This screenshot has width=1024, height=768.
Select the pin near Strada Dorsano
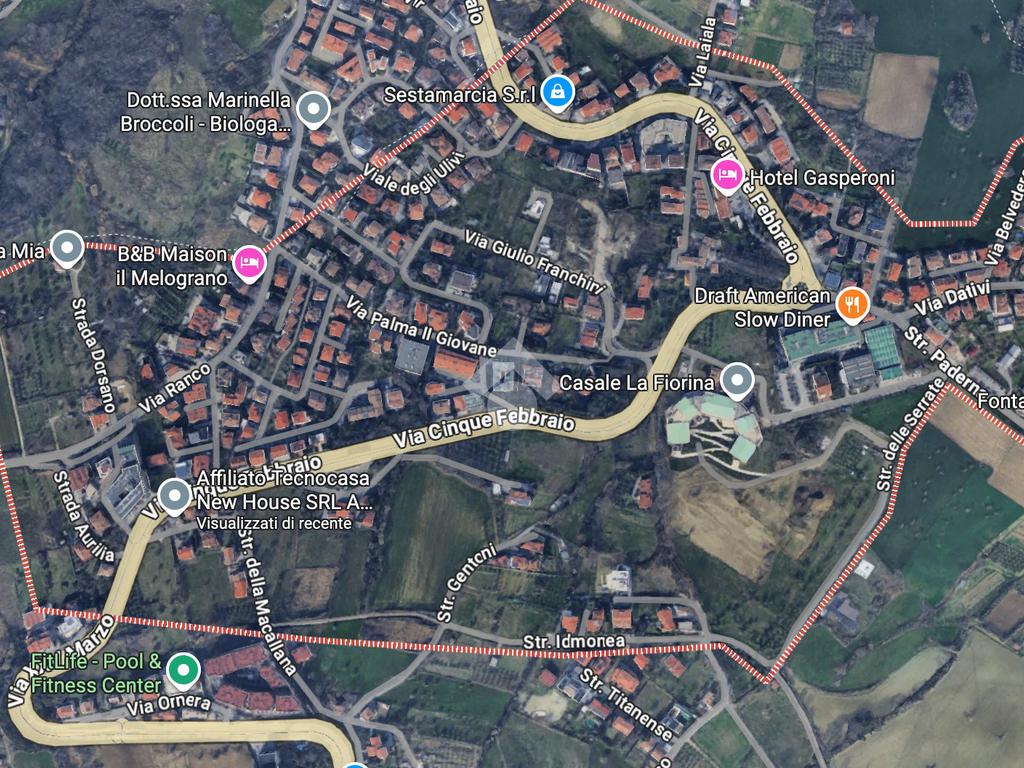point(67,246)
